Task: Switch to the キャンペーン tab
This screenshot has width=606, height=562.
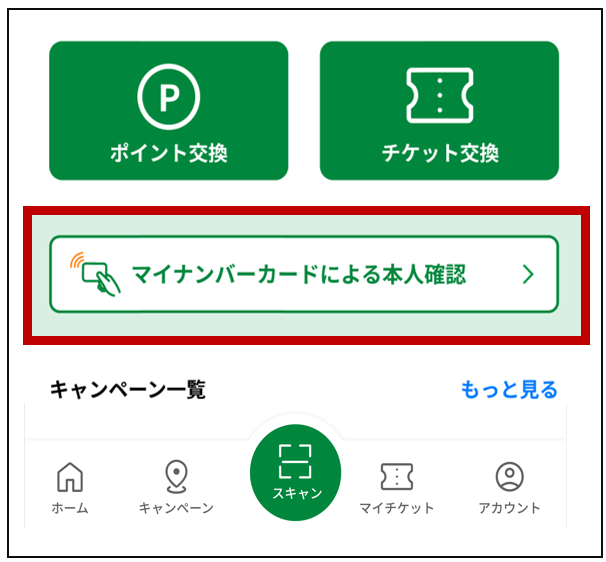Action: [x=176, y=487]
